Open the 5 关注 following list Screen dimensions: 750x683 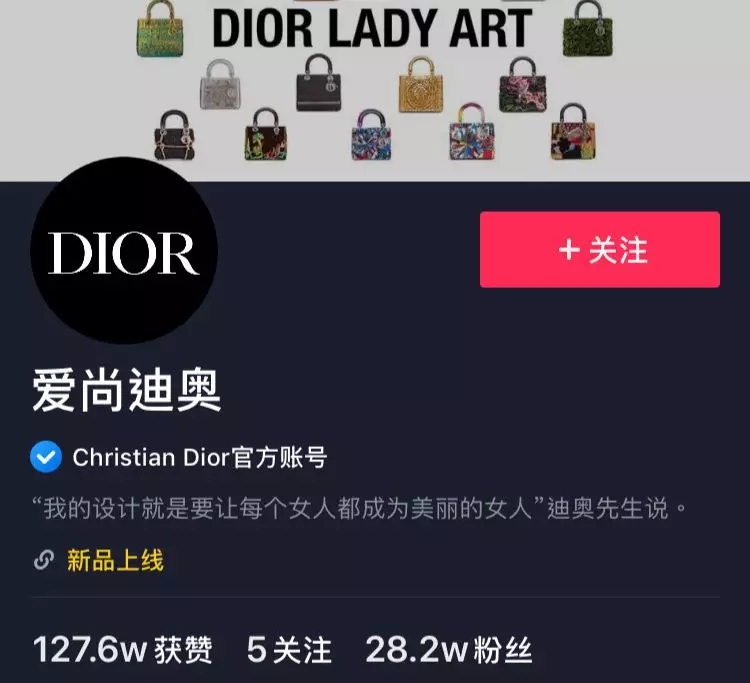(289, 650)
